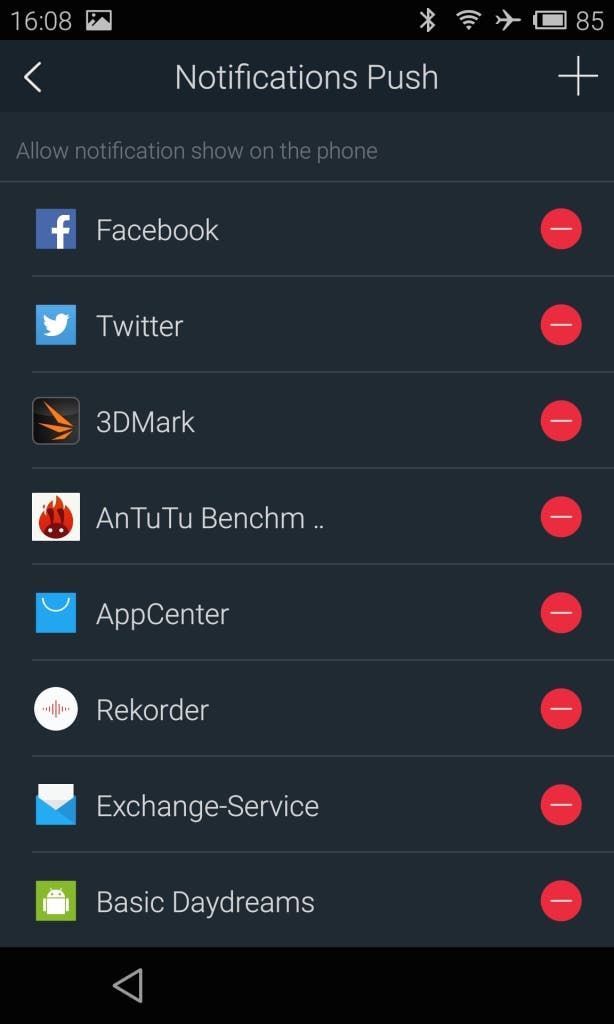Remove Facebook from notification list

click(560, 229)
